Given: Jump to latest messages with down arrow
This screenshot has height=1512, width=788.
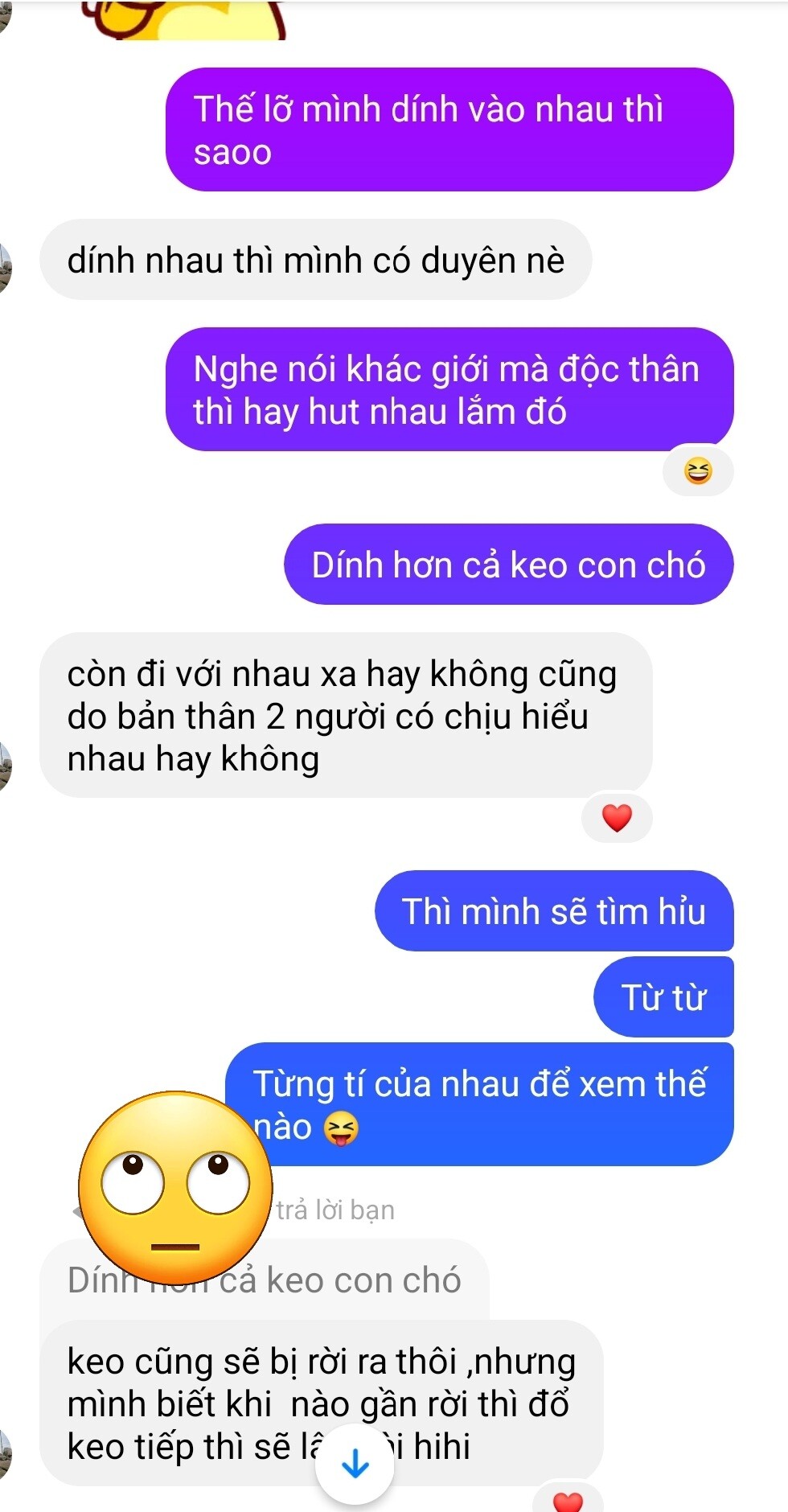Looking at the screenshot, I should point(355,1465).
